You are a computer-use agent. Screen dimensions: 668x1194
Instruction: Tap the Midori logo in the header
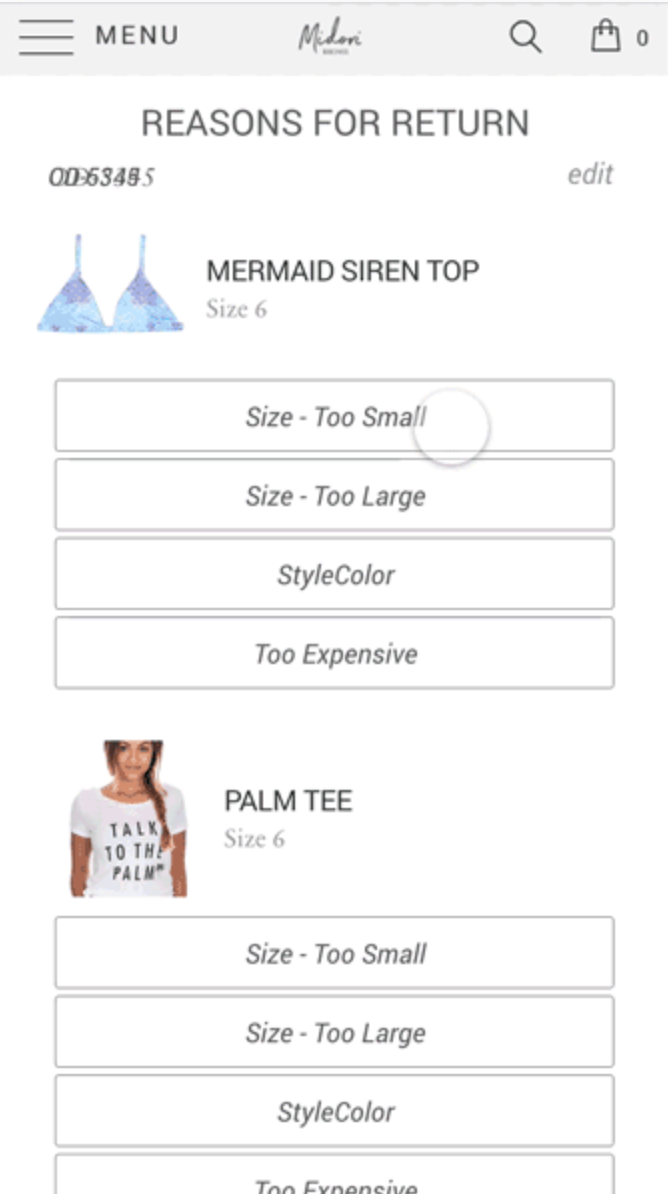pyautogui.click(x=330, y=38)
